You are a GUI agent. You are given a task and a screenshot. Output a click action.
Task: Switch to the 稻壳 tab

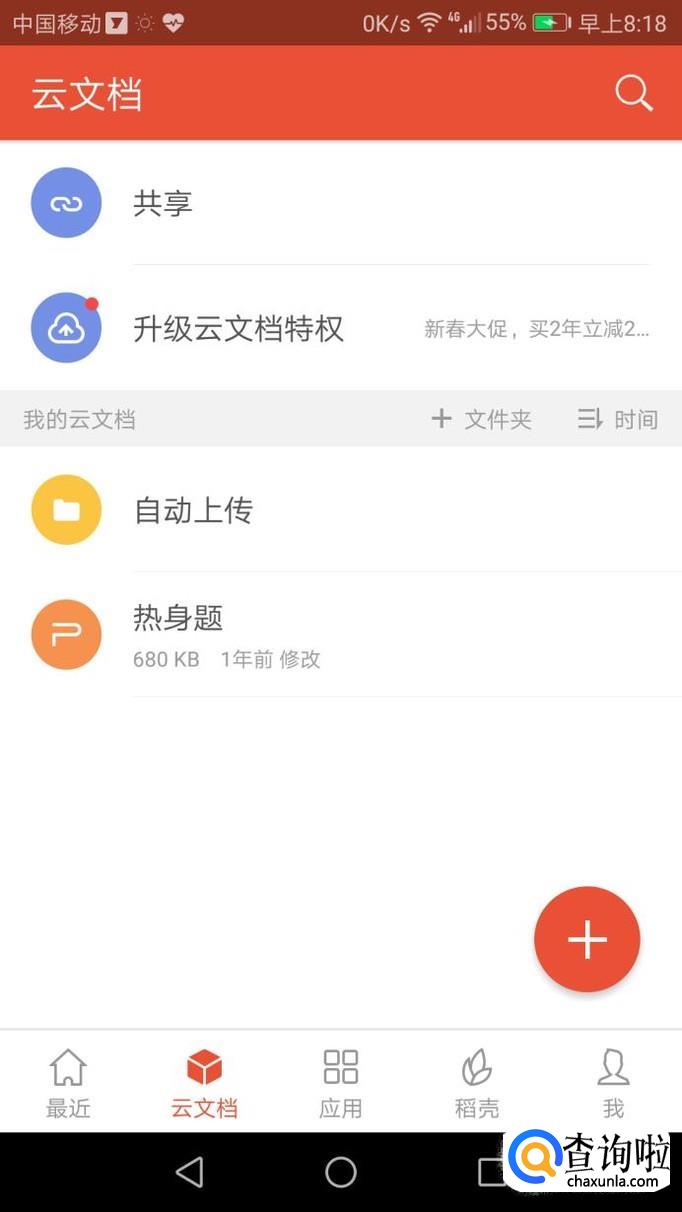pyautogui.click(x=477, y=1082)
